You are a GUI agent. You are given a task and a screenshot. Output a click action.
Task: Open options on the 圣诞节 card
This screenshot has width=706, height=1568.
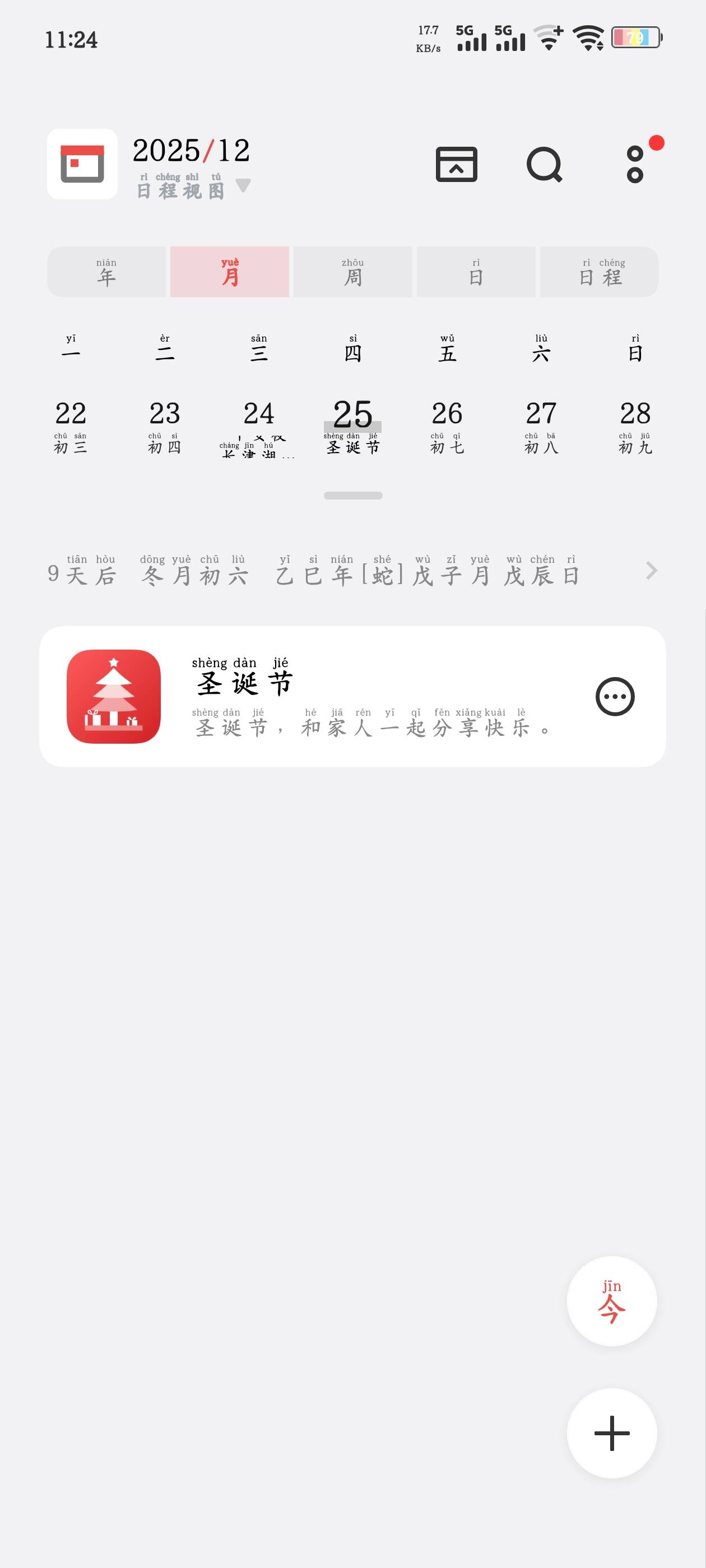tap(615, 696)
